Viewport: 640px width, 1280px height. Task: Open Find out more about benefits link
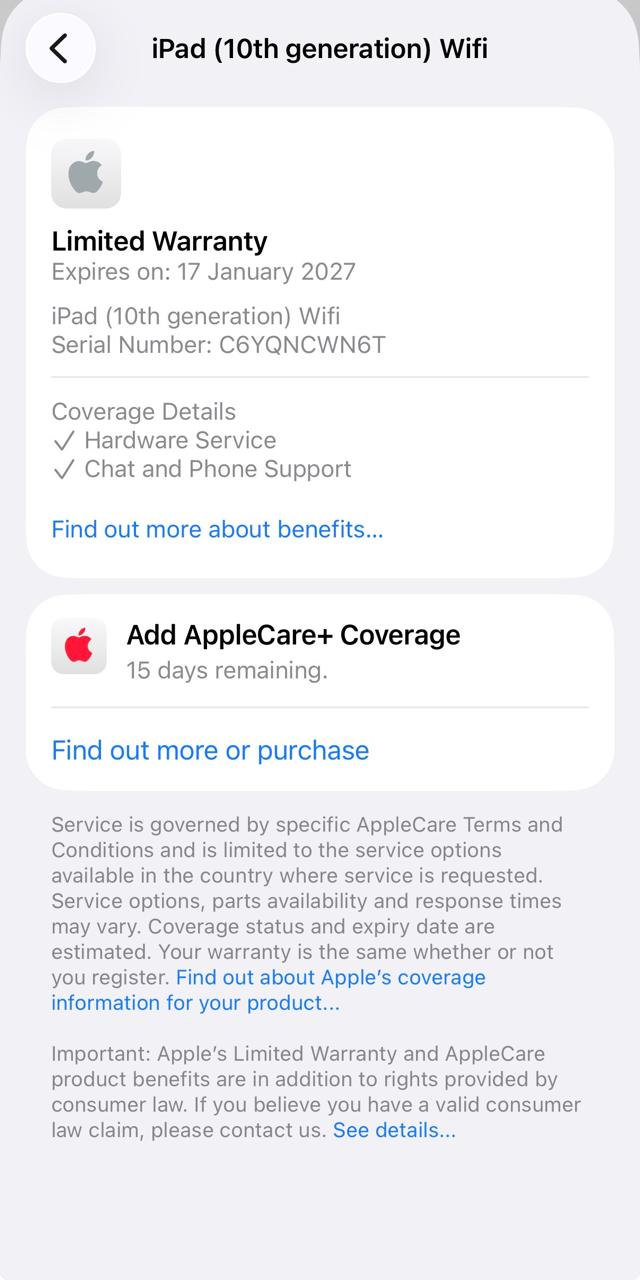tap(217, 529)
